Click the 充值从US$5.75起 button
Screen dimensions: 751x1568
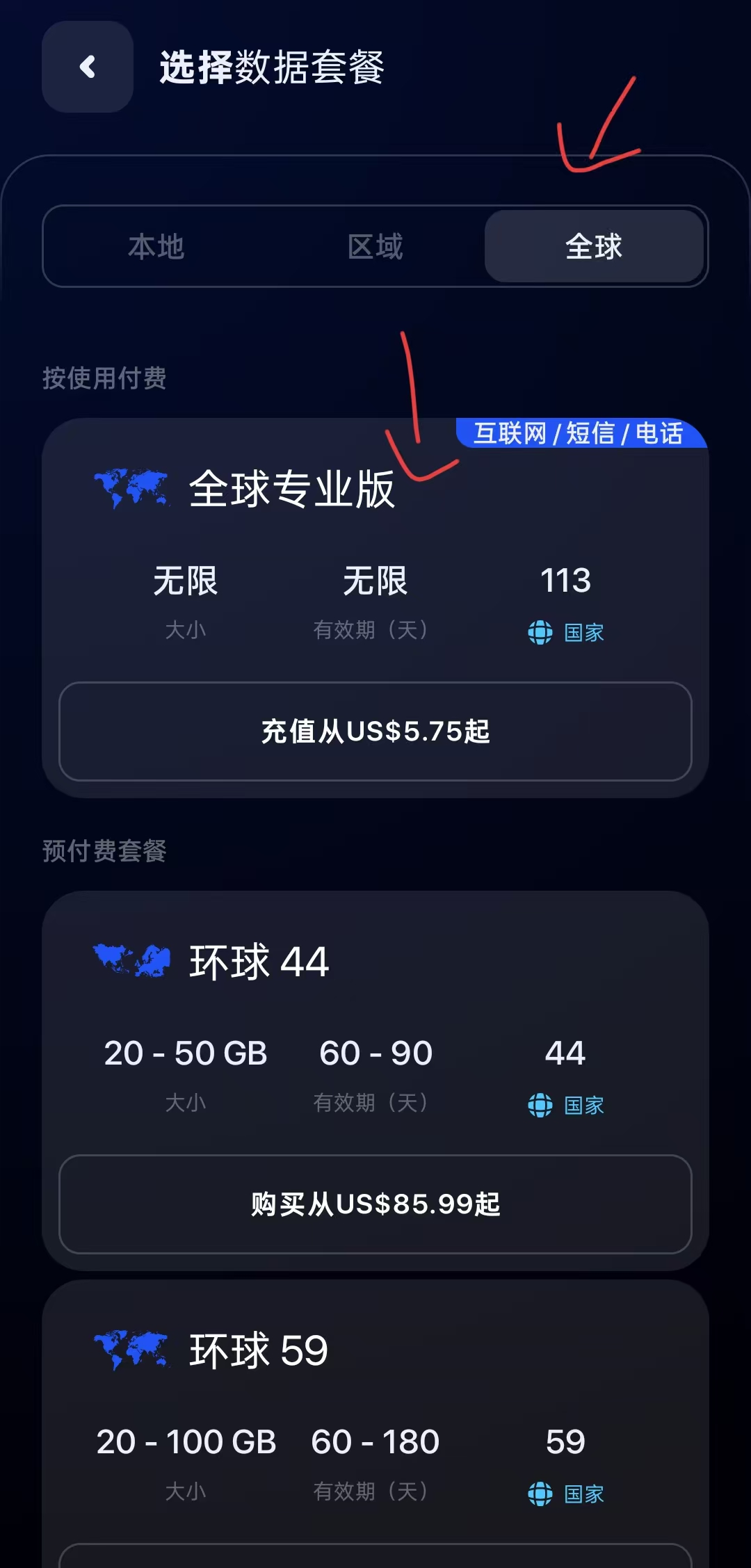click(x=375, y=732)
